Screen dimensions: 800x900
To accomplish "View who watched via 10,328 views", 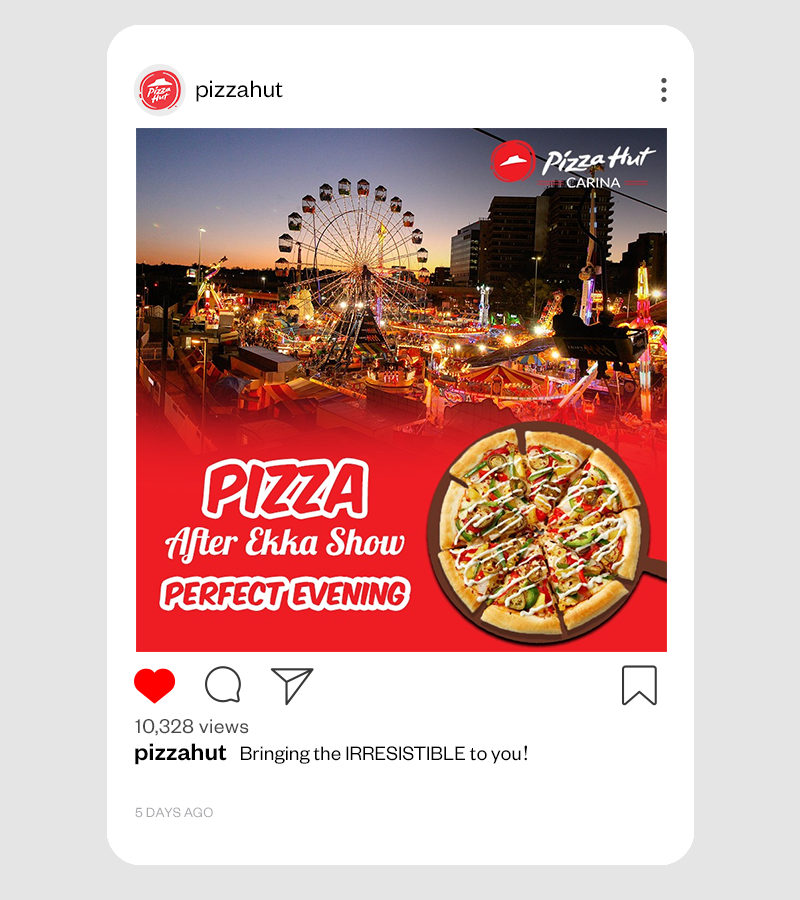I will coord(192,727).
